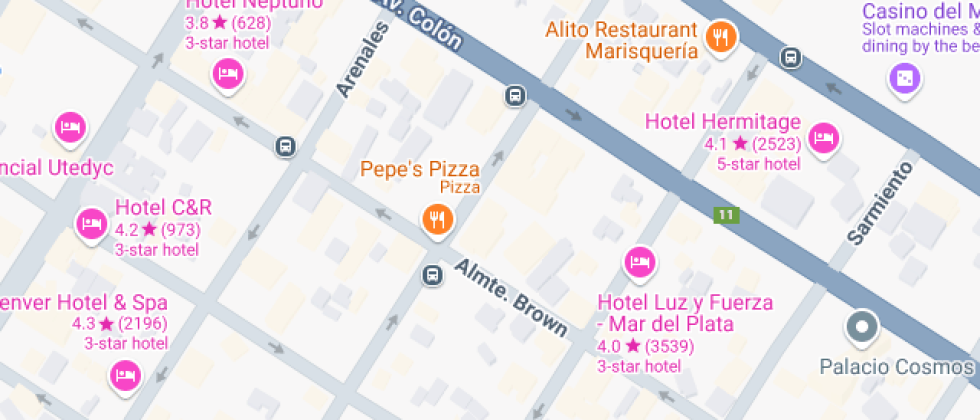Image resolution: width=980 pixels, height=420 pixels.
Task: Tap the hotel pin near Utedyc
Action: 69,127
